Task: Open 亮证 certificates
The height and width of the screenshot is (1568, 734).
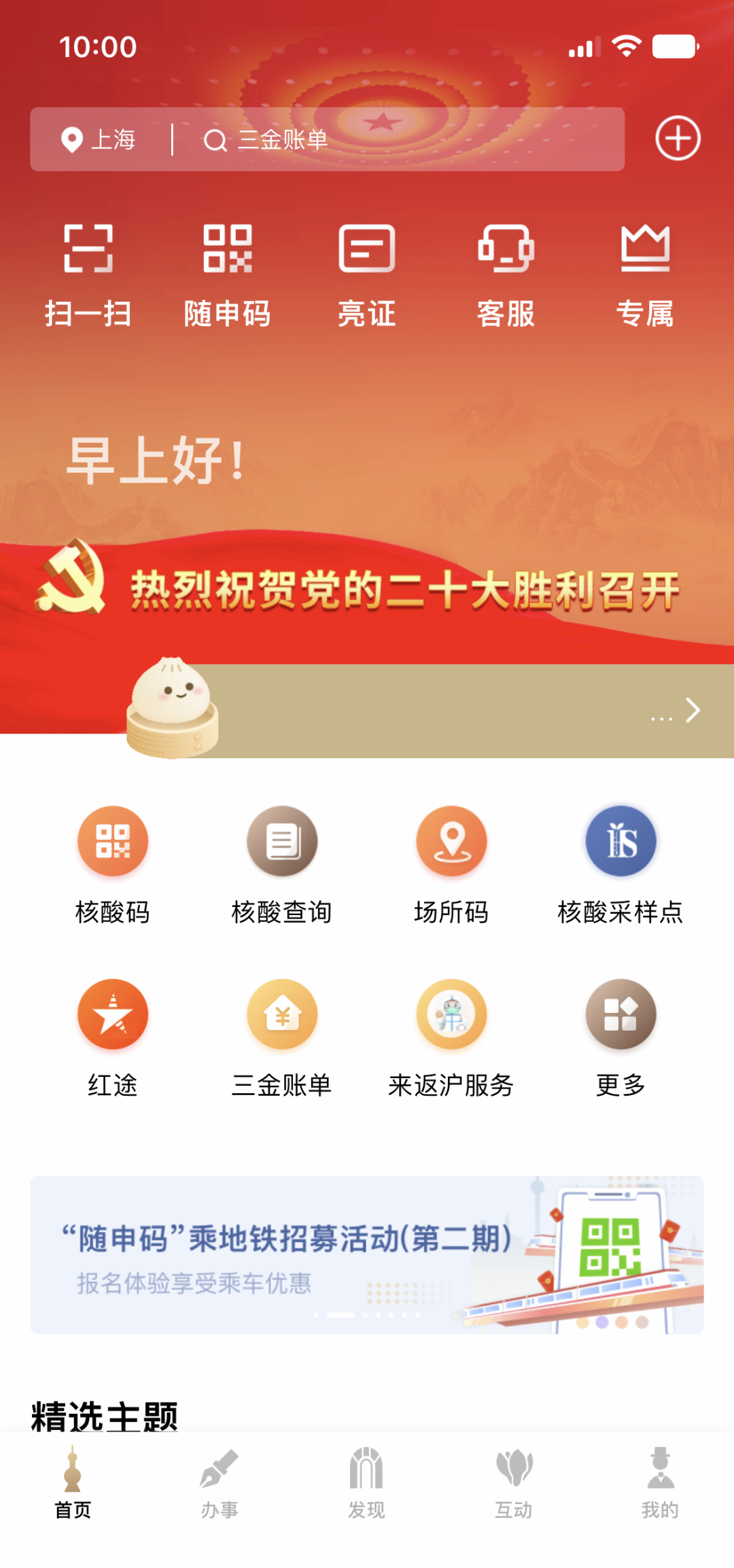Action: [x=367, y=276]
